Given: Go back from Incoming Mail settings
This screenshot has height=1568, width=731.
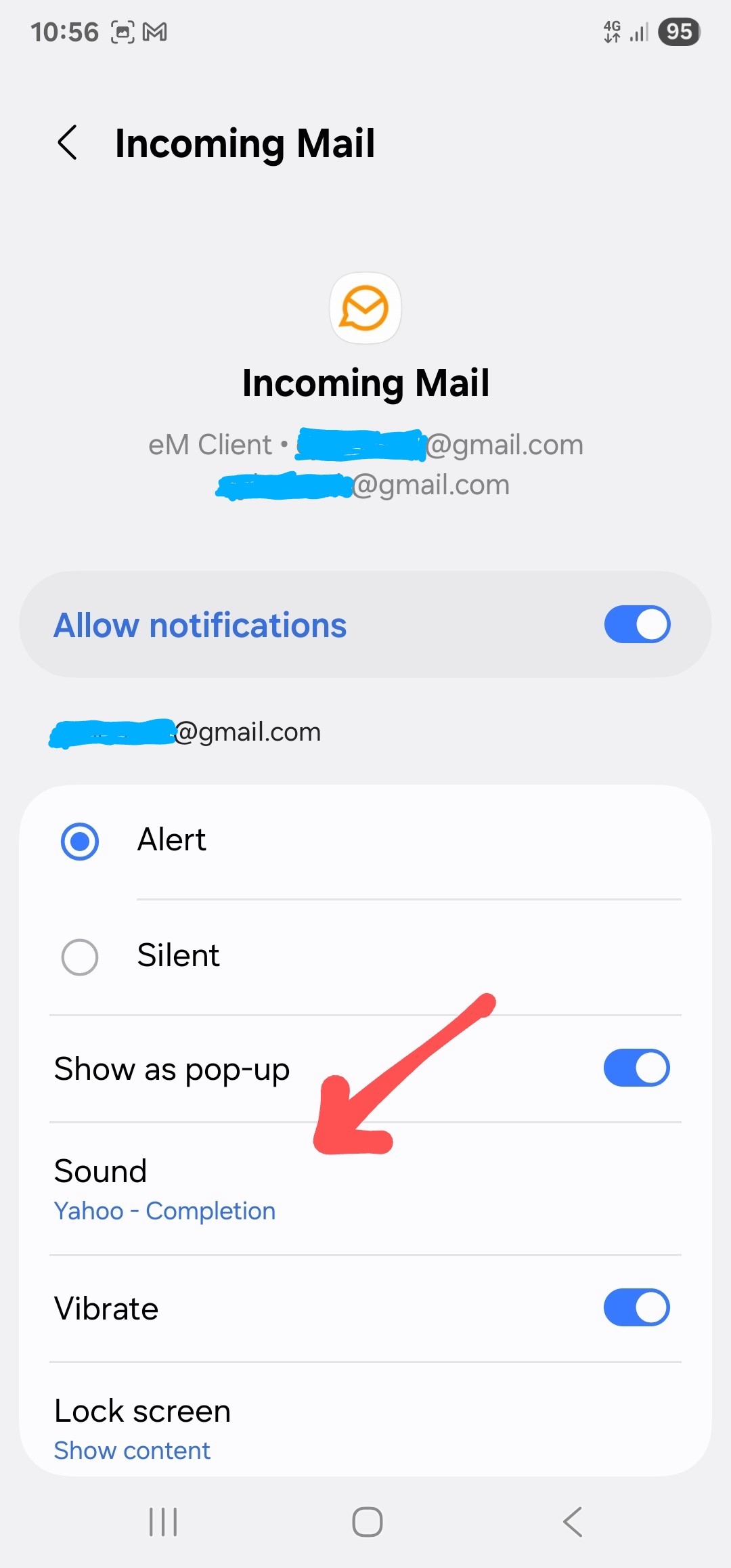Looking at the screenshot, I should [68, 143].
